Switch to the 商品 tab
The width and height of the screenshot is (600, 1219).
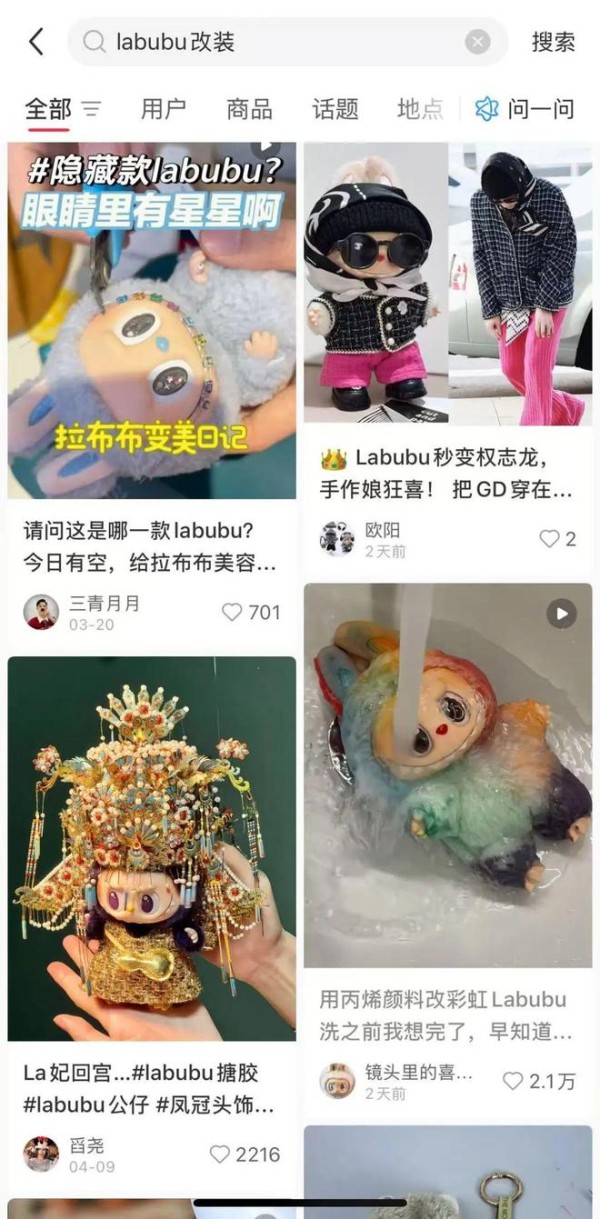(249, 109)
